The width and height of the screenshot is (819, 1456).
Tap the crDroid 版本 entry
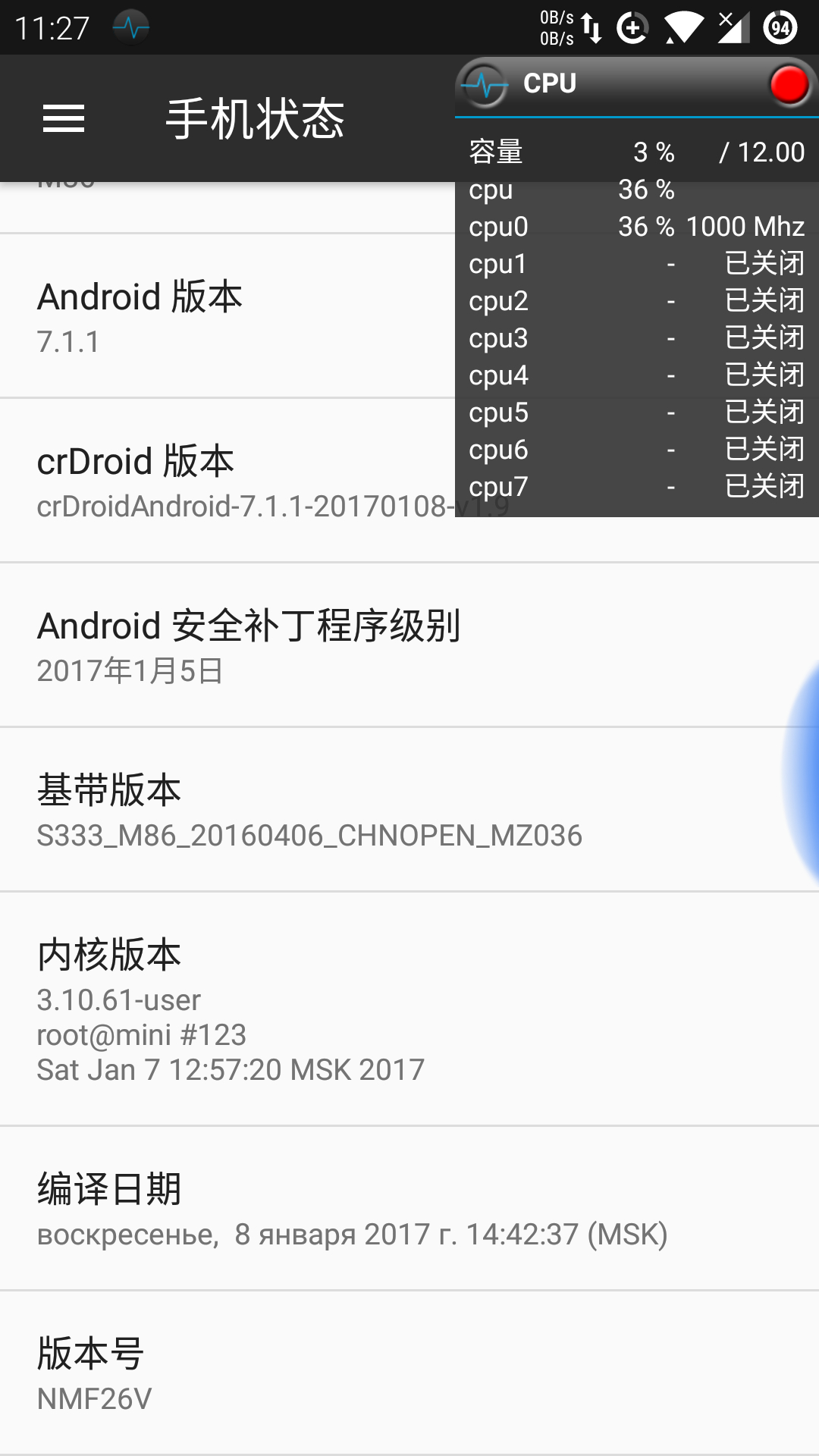[227, 481]
